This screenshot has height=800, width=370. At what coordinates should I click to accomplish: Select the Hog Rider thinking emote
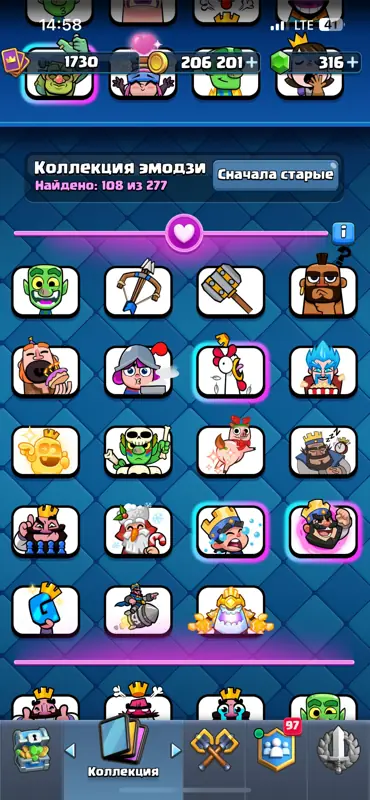point(323,287)
